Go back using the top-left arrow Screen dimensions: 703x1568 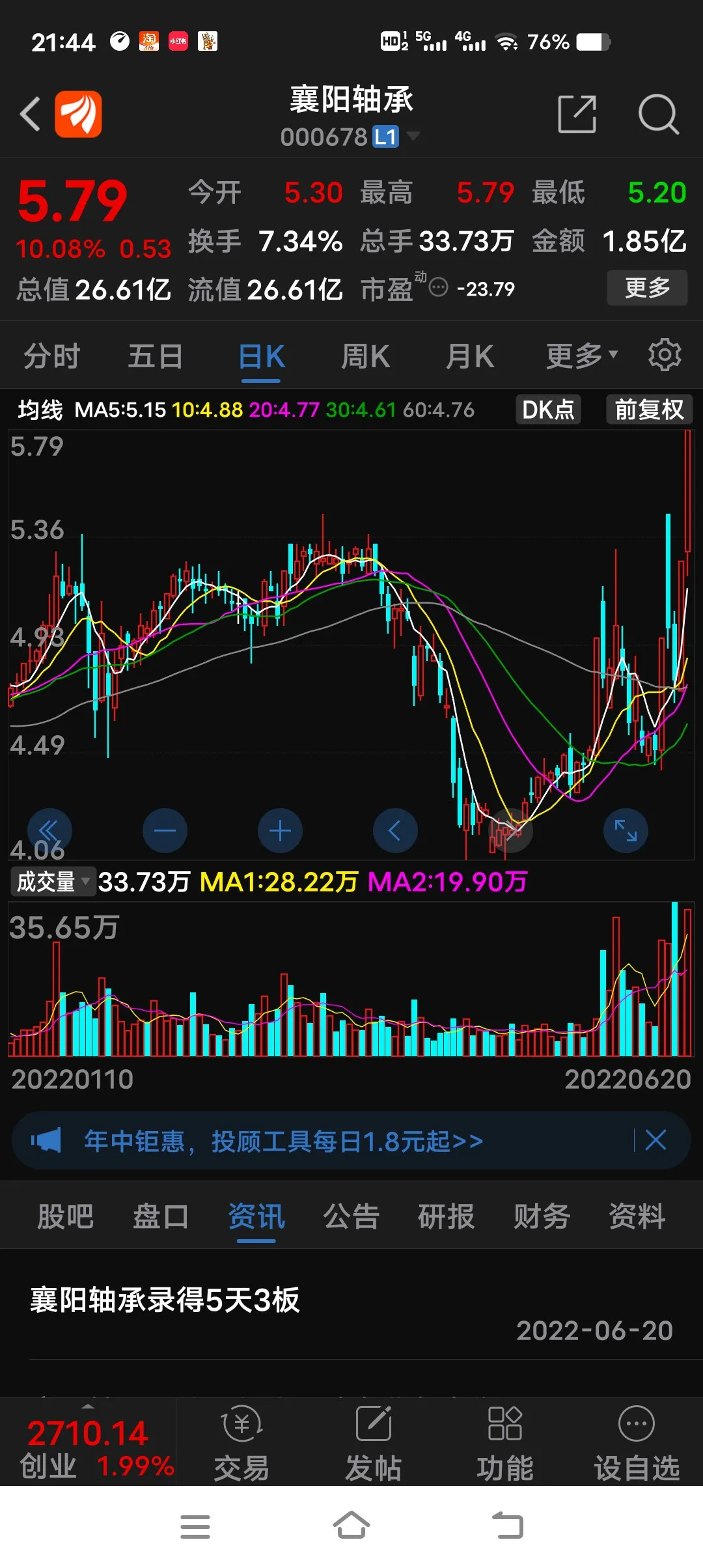point(30,114)
